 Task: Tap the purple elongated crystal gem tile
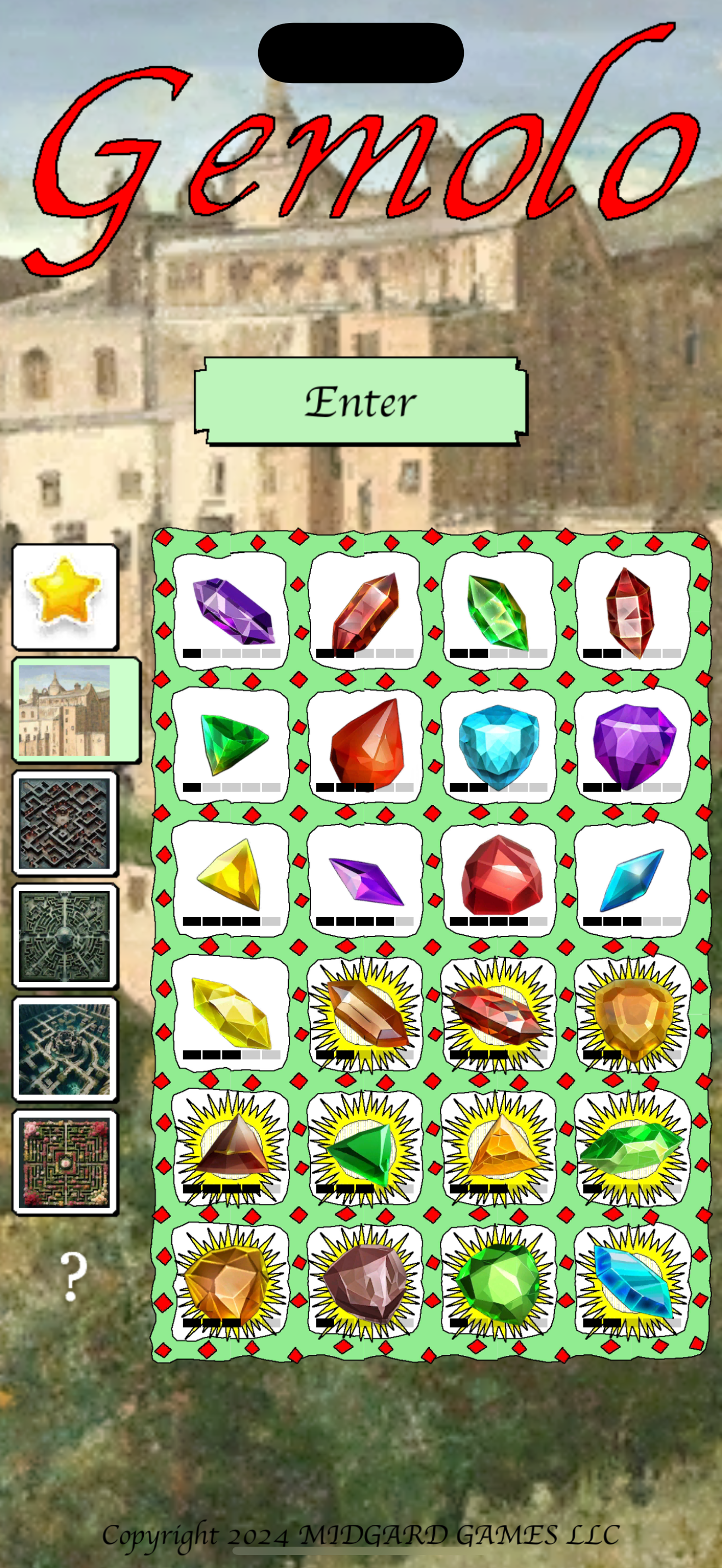[x=231, y=611]
